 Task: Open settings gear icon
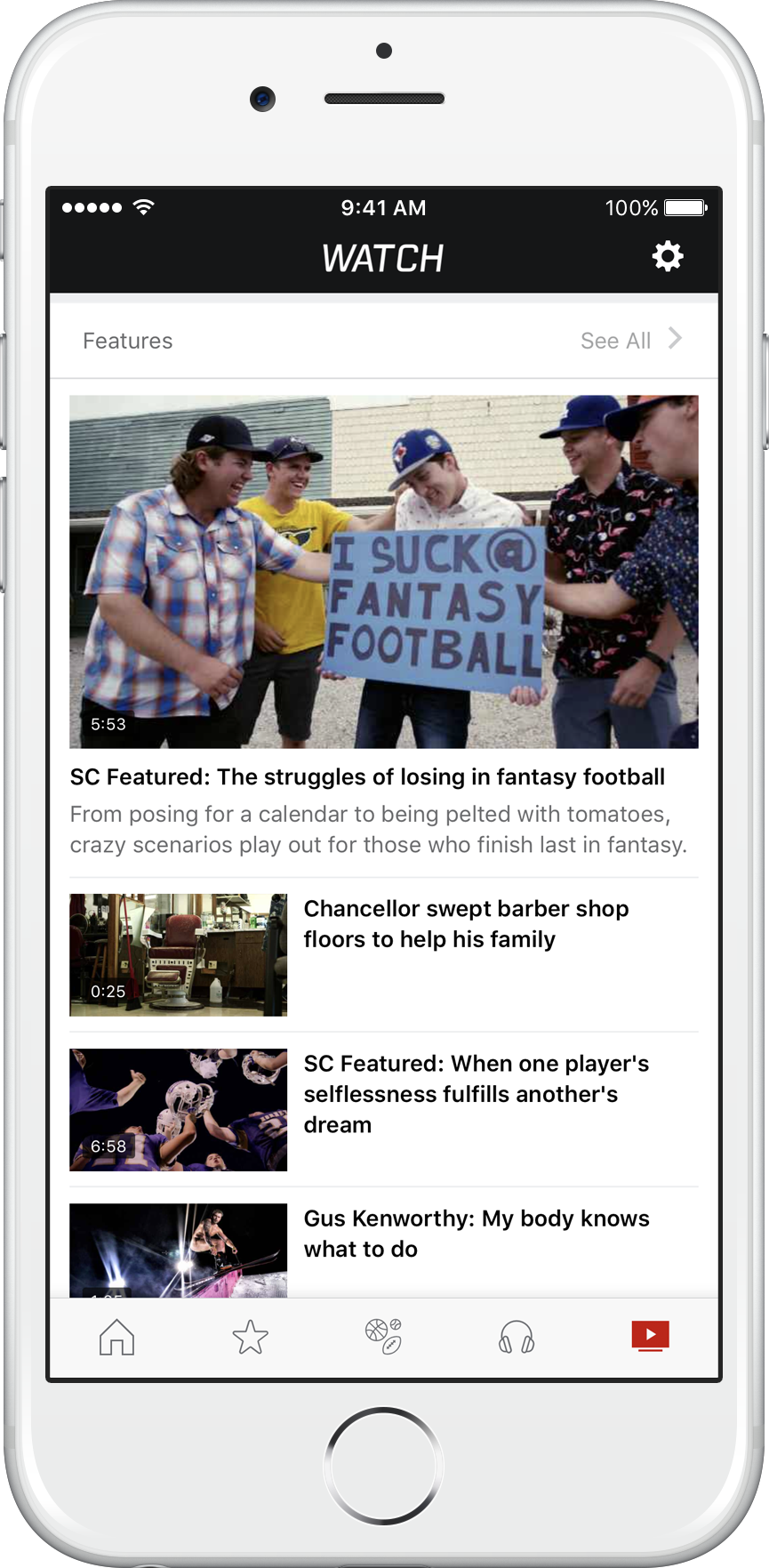pos(668,256)
